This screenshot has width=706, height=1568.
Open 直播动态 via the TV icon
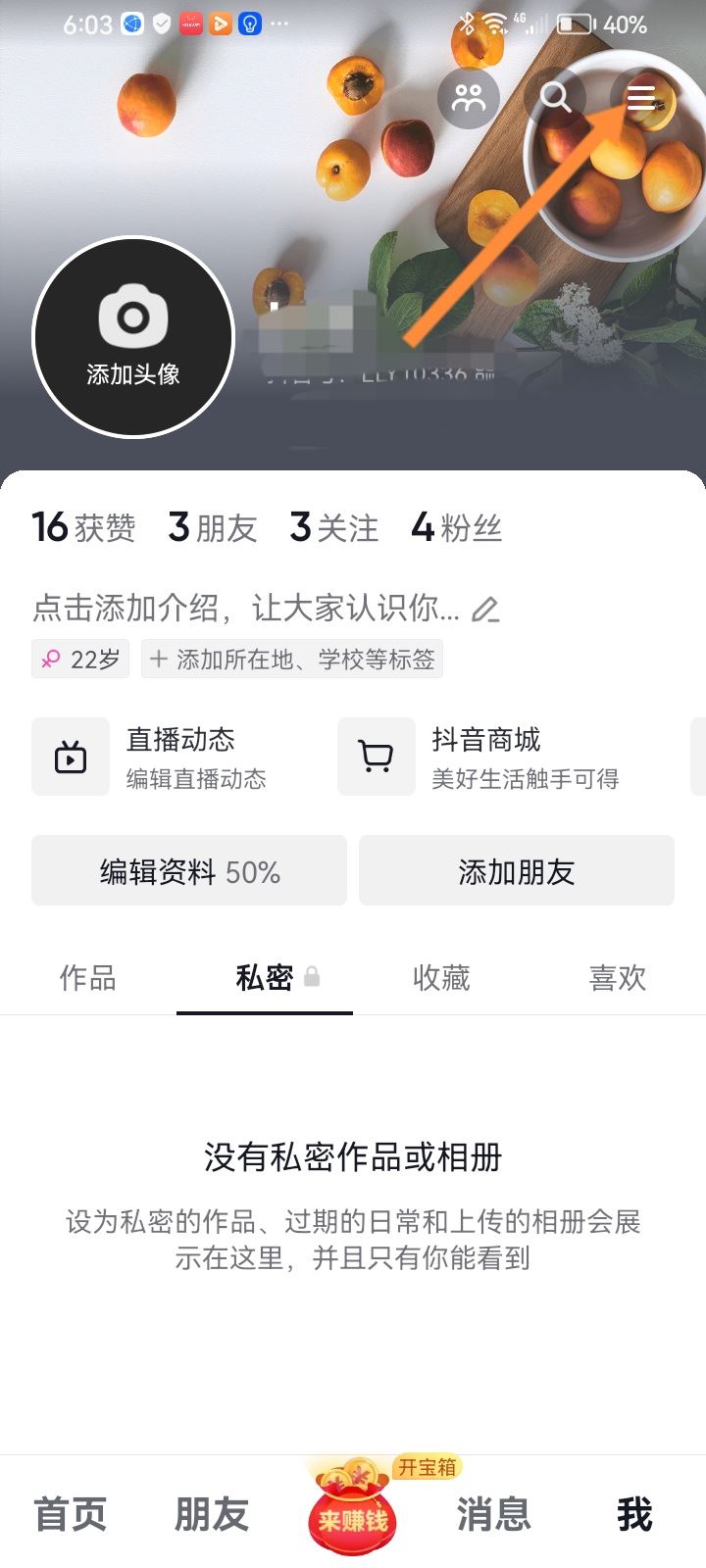[70, 756]
